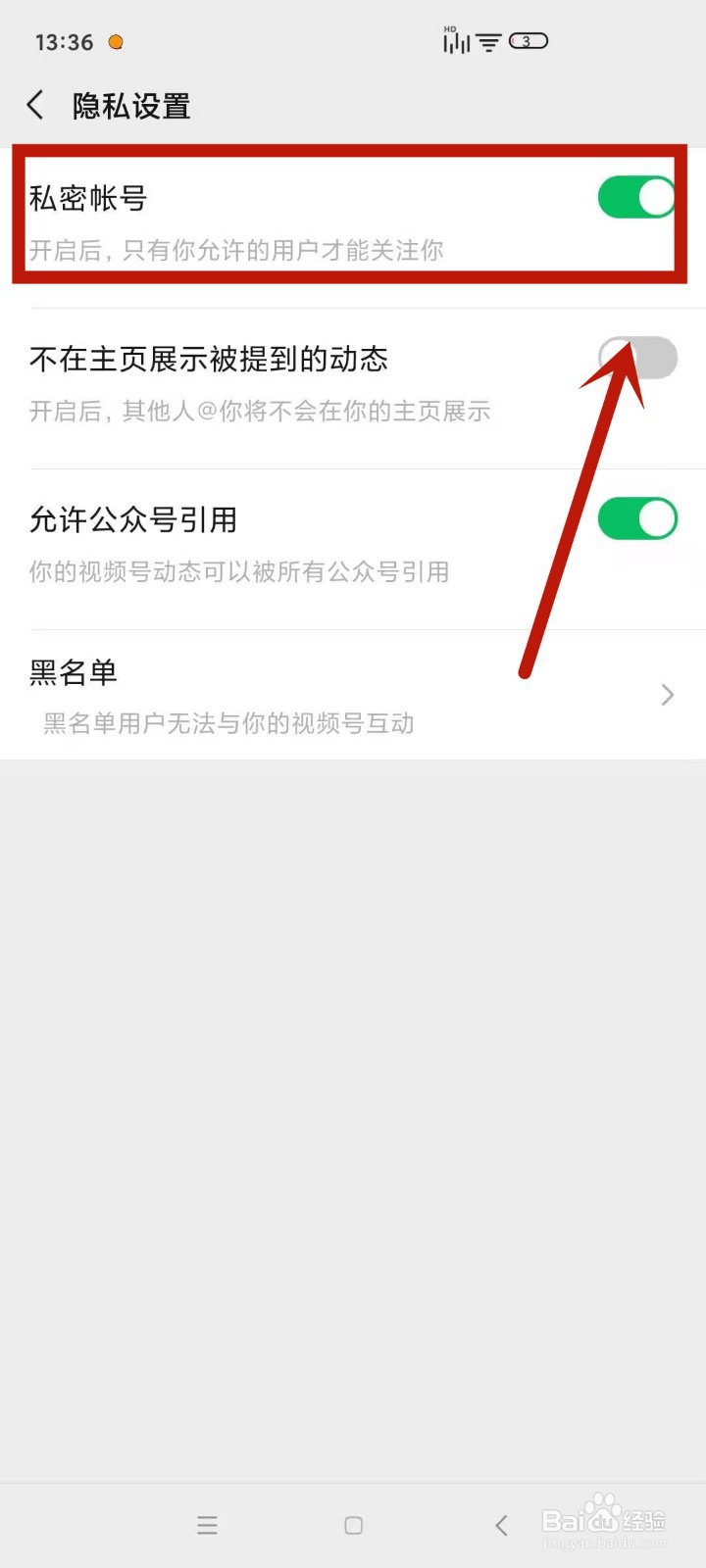Tap the description 开启后，只有你允许的用户才能关注你
The width and height of the screenshot is (706, 1568).
coord(236,251)
